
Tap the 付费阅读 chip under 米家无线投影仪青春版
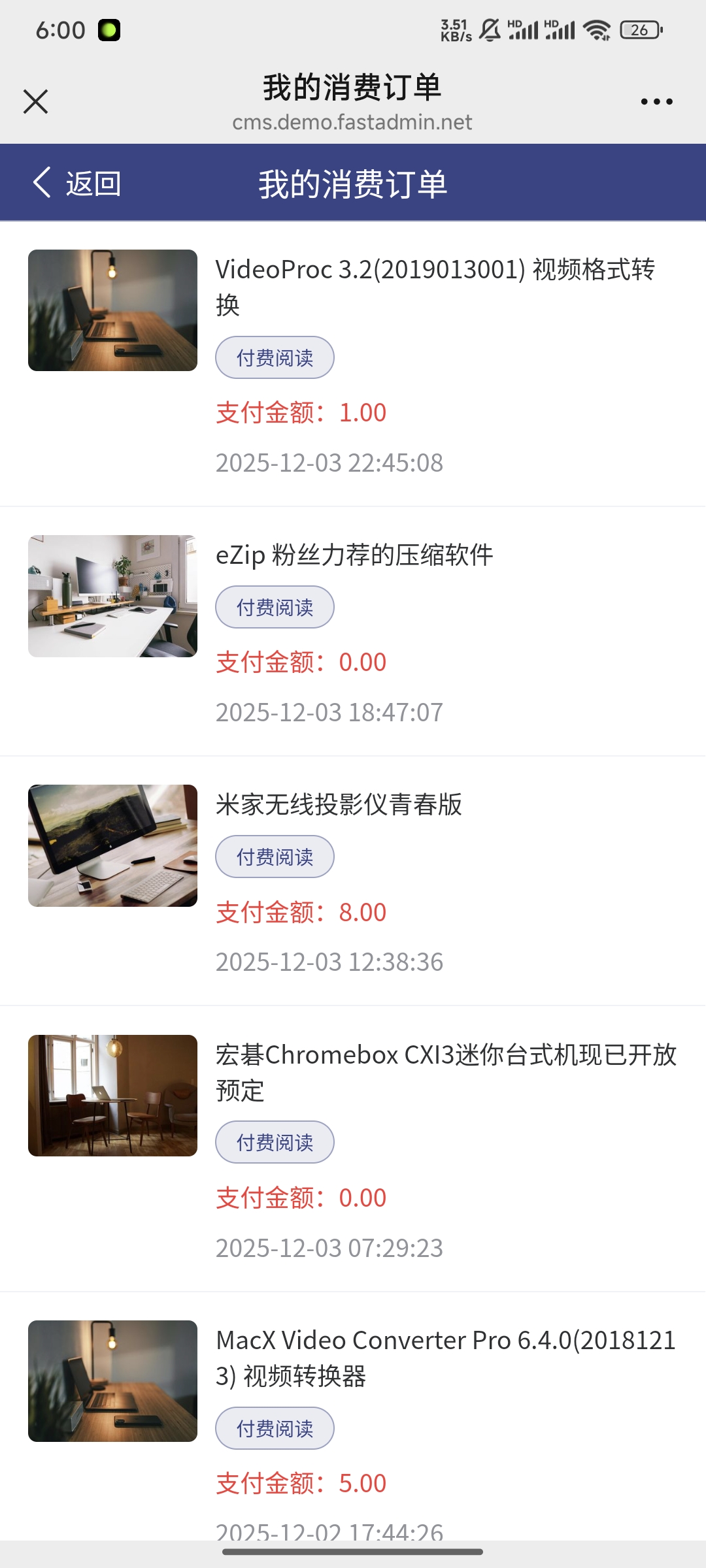click(x=275, y=857)
